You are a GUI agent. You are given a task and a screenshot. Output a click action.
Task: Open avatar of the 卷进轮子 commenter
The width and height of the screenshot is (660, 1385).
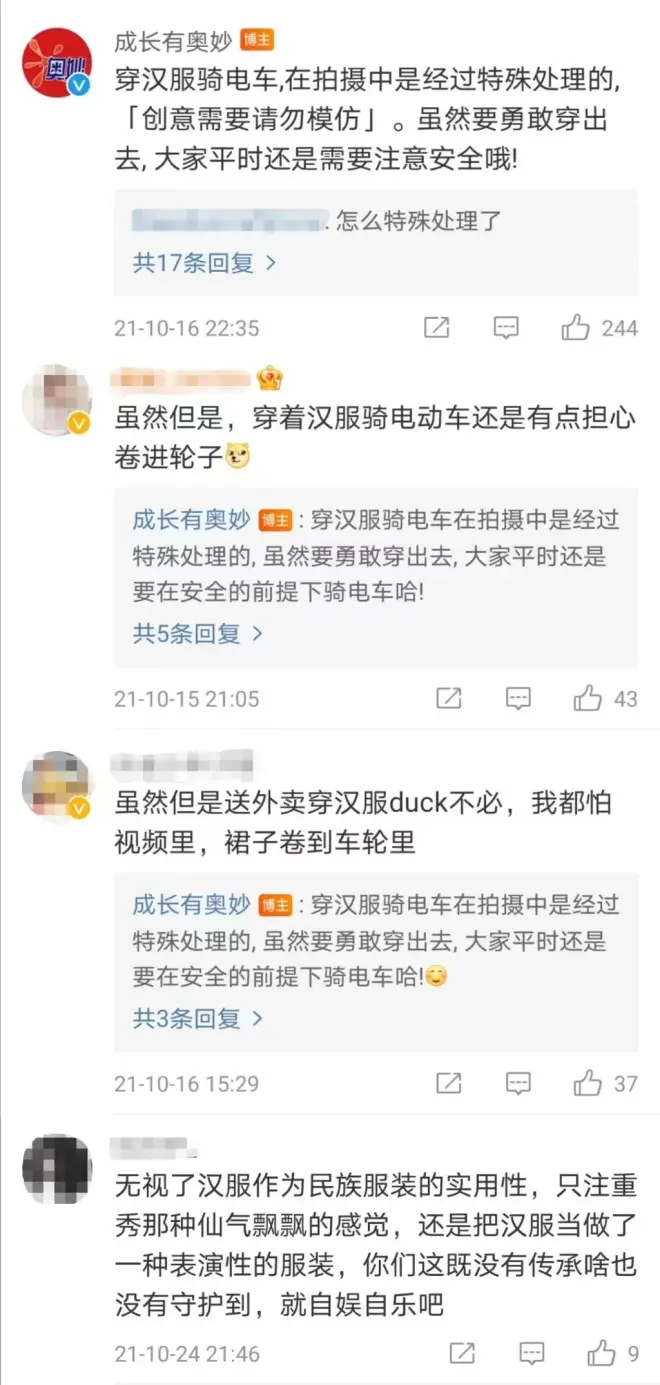57,399
